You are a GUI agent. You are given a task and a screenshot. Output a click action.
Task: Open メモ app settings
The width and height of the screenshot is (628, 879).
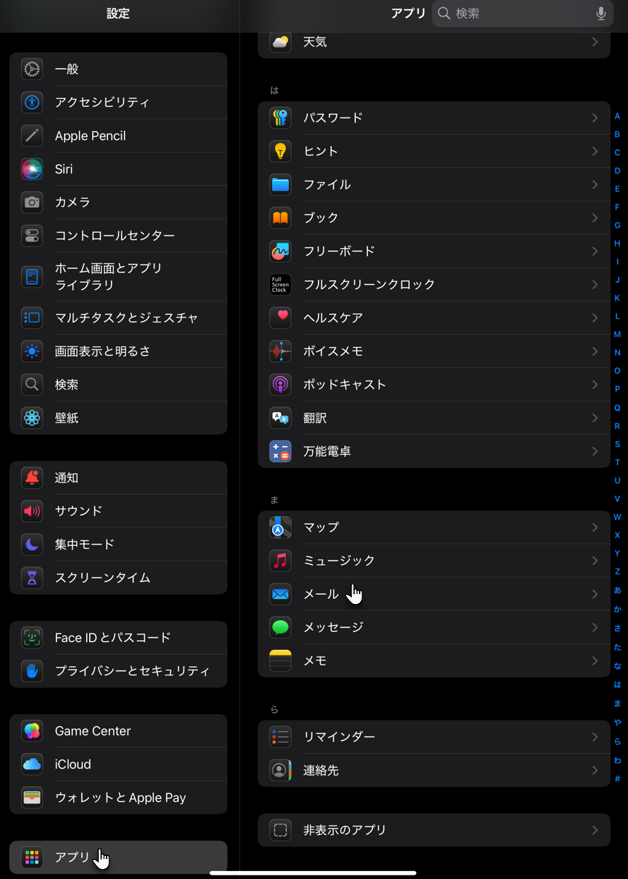433,661
